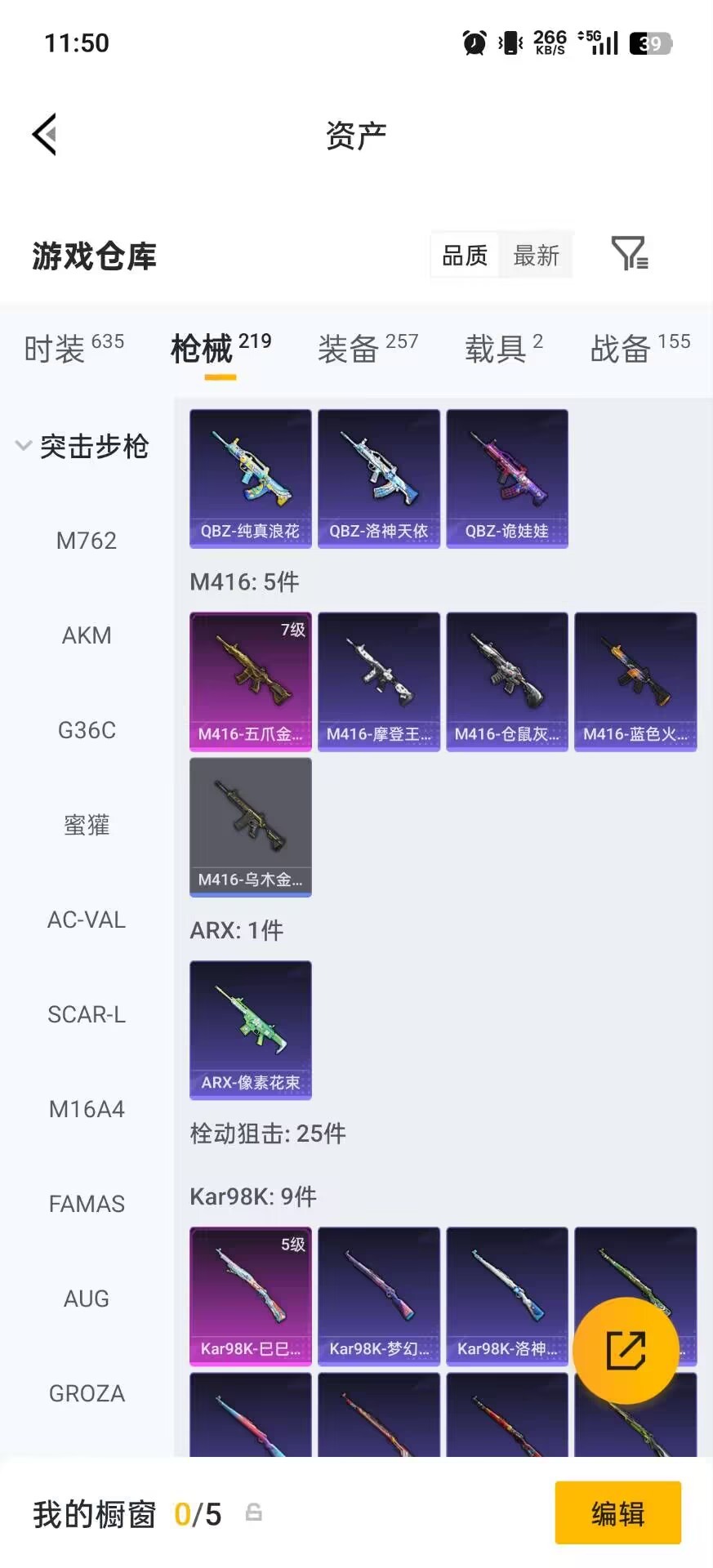
Task: Open the filter options icon
Action: 629,255
